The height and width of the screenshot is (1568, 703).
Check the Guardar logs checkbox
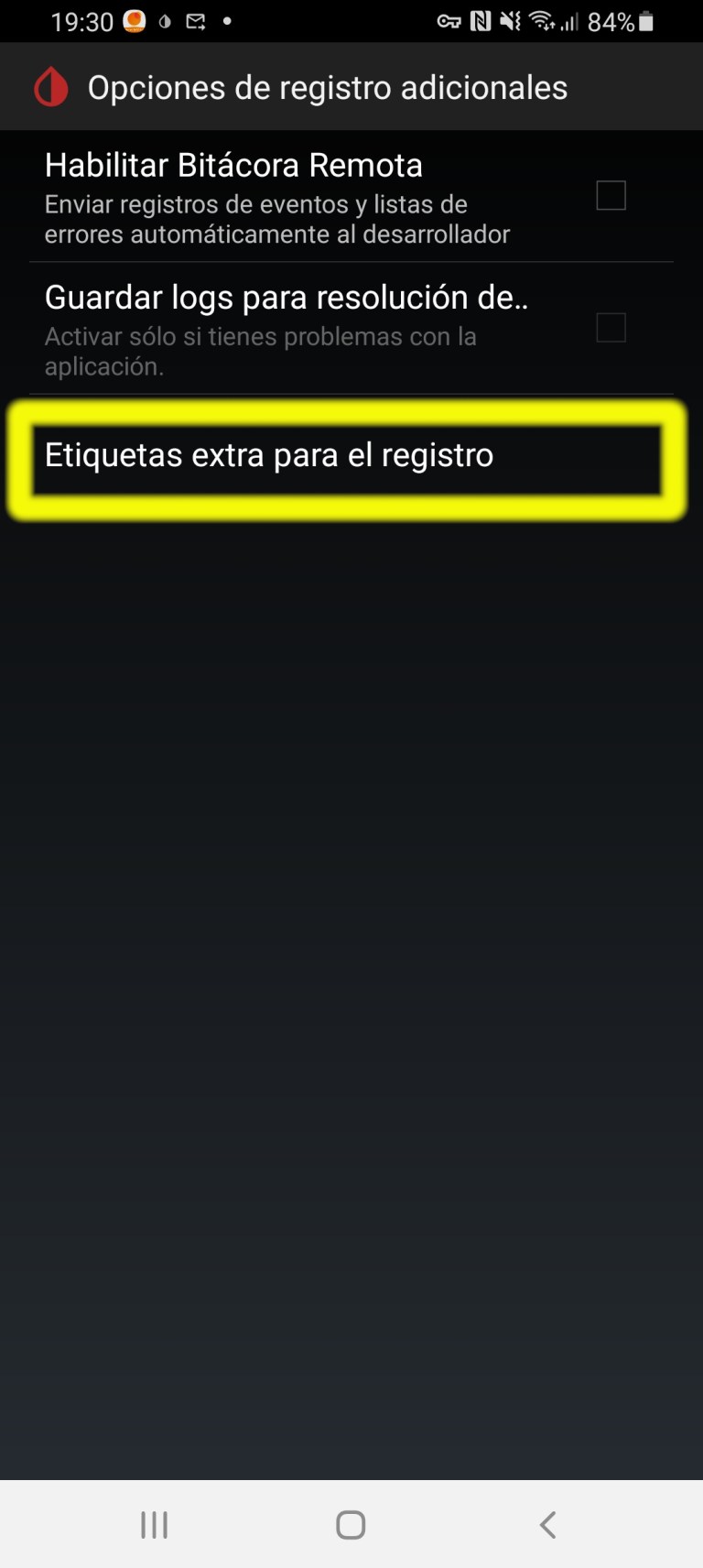[x=611, y=328]
